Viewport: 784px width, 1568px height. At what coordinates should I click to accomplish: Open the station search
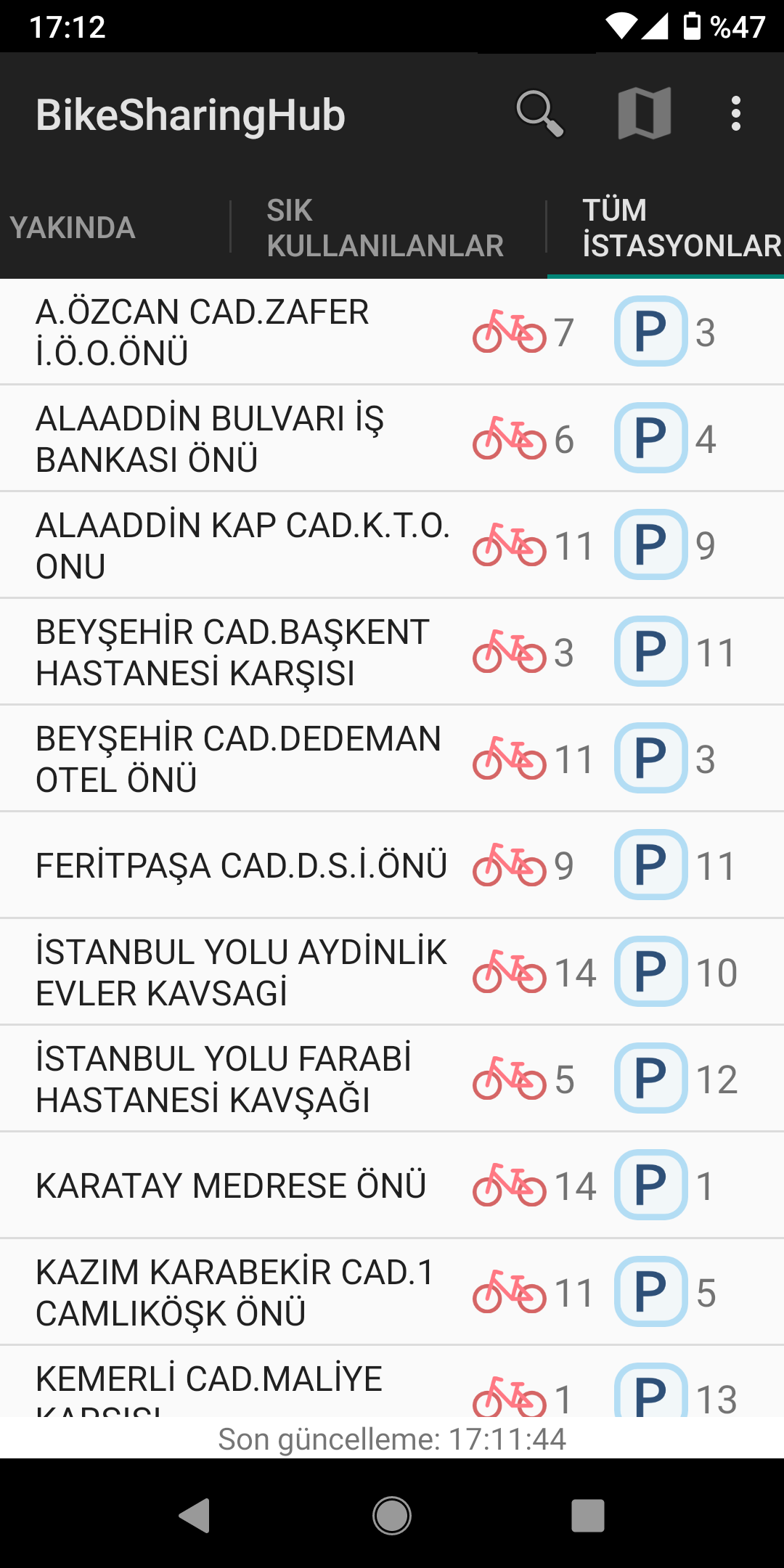tap(539, 114)
